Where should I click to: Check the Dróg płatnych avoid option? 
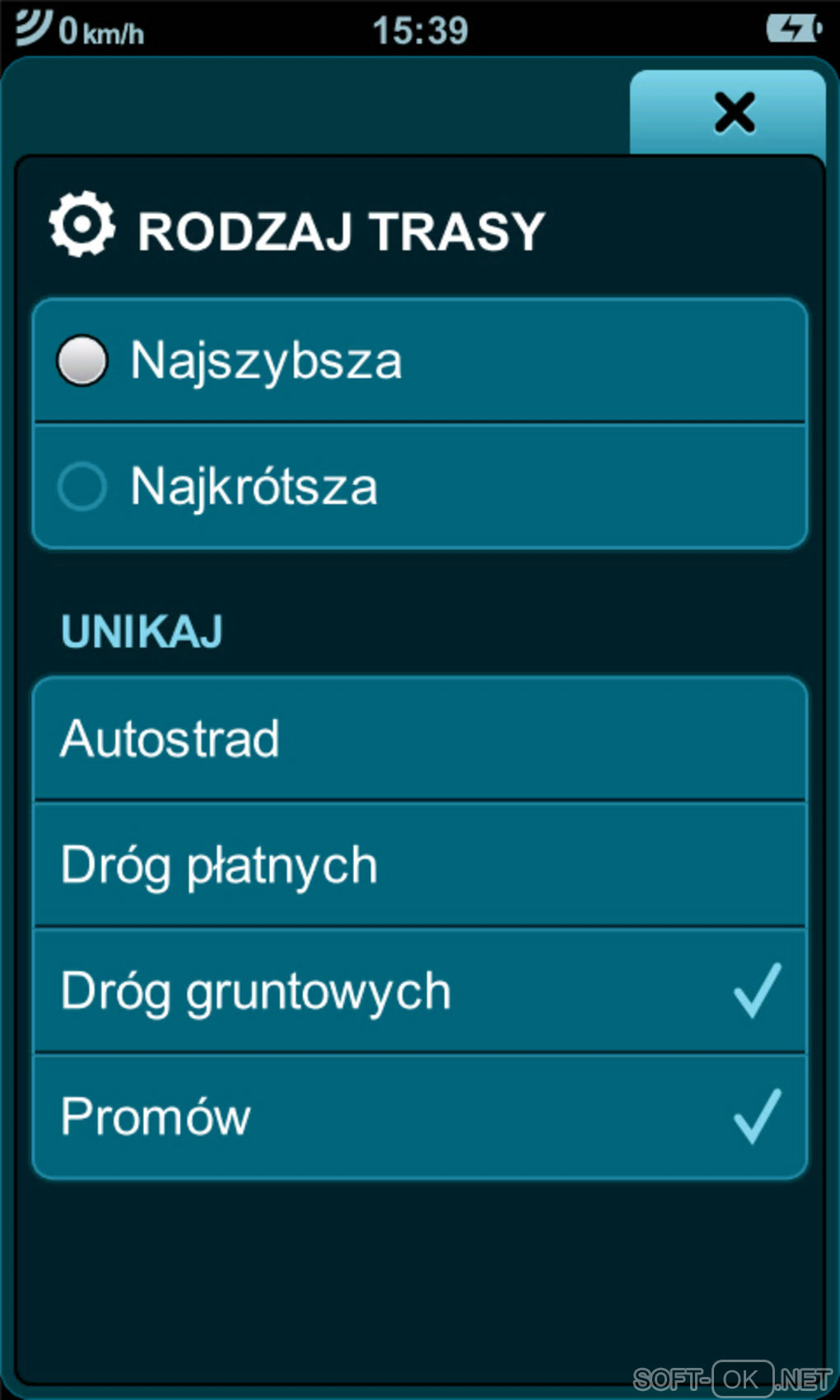[420, 865]
